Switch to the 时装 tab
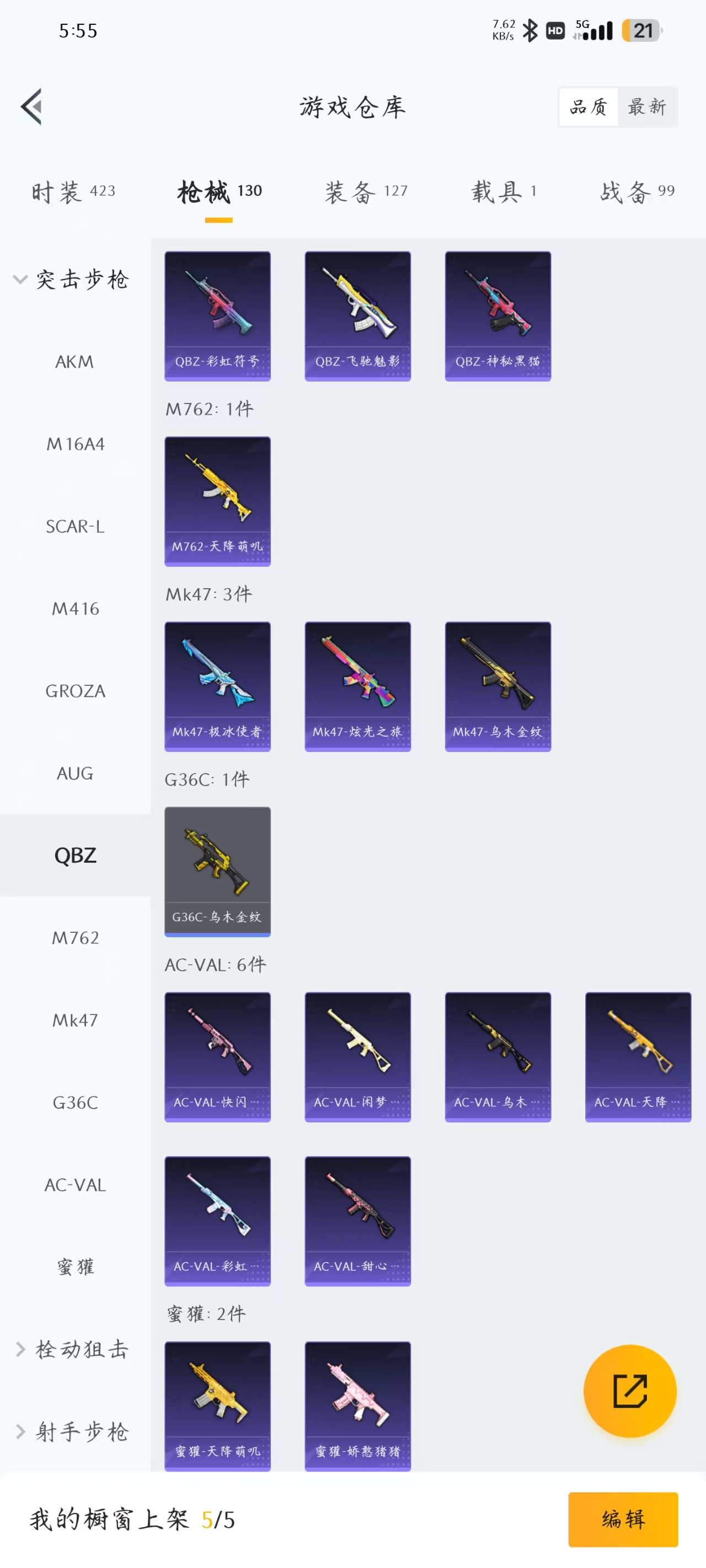 (x=73, y=192)
